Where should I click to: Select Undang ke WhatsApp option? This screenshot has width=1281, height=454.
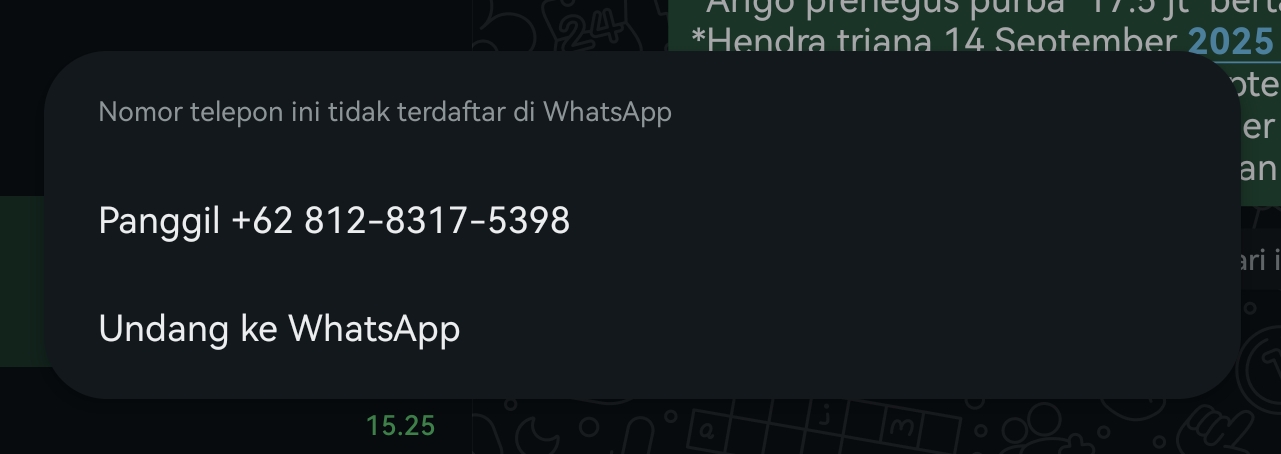[279, 328]
